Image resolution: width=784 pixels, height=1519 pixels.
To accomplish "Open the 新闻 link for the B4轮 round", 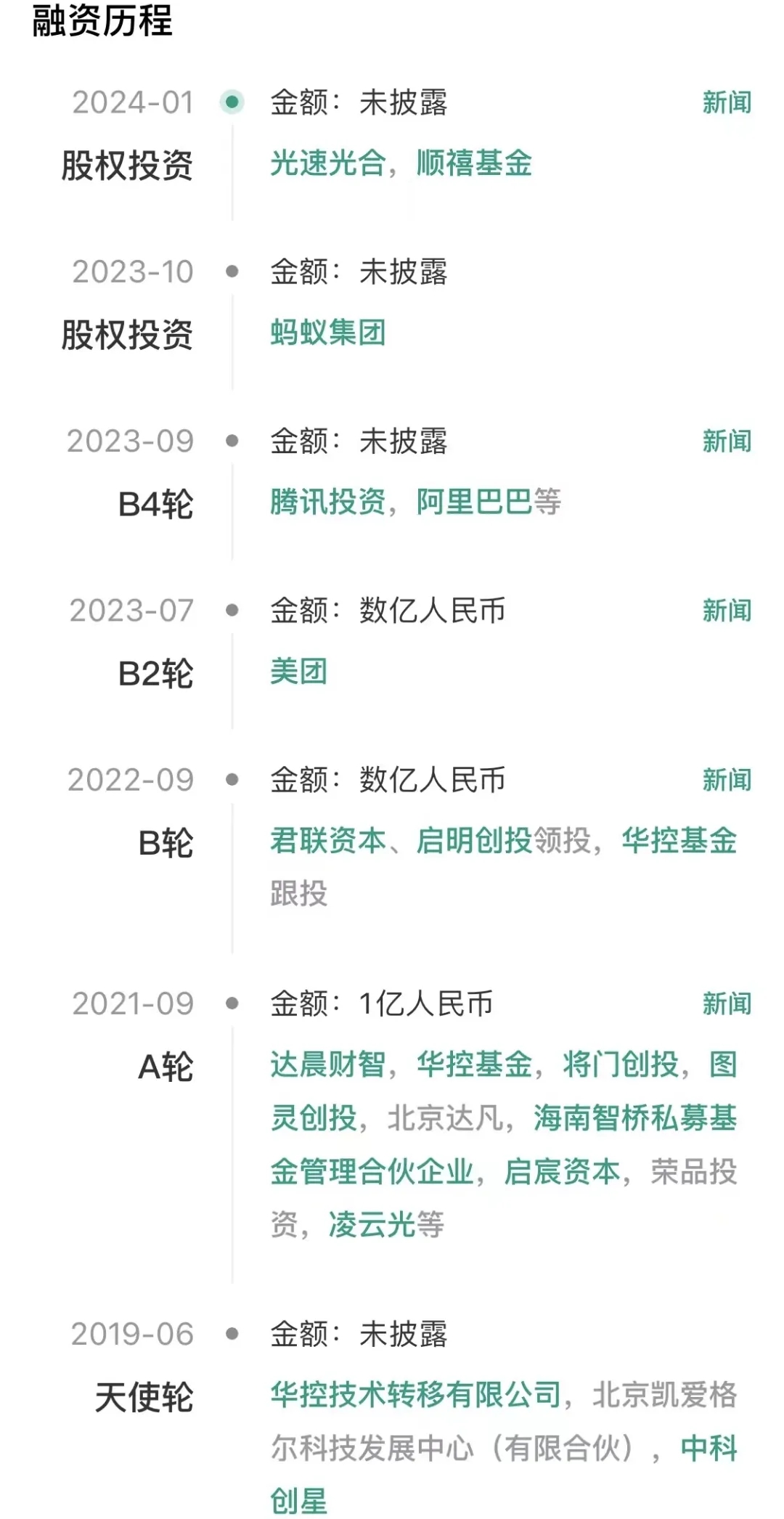I will click(x=725, y=442).
